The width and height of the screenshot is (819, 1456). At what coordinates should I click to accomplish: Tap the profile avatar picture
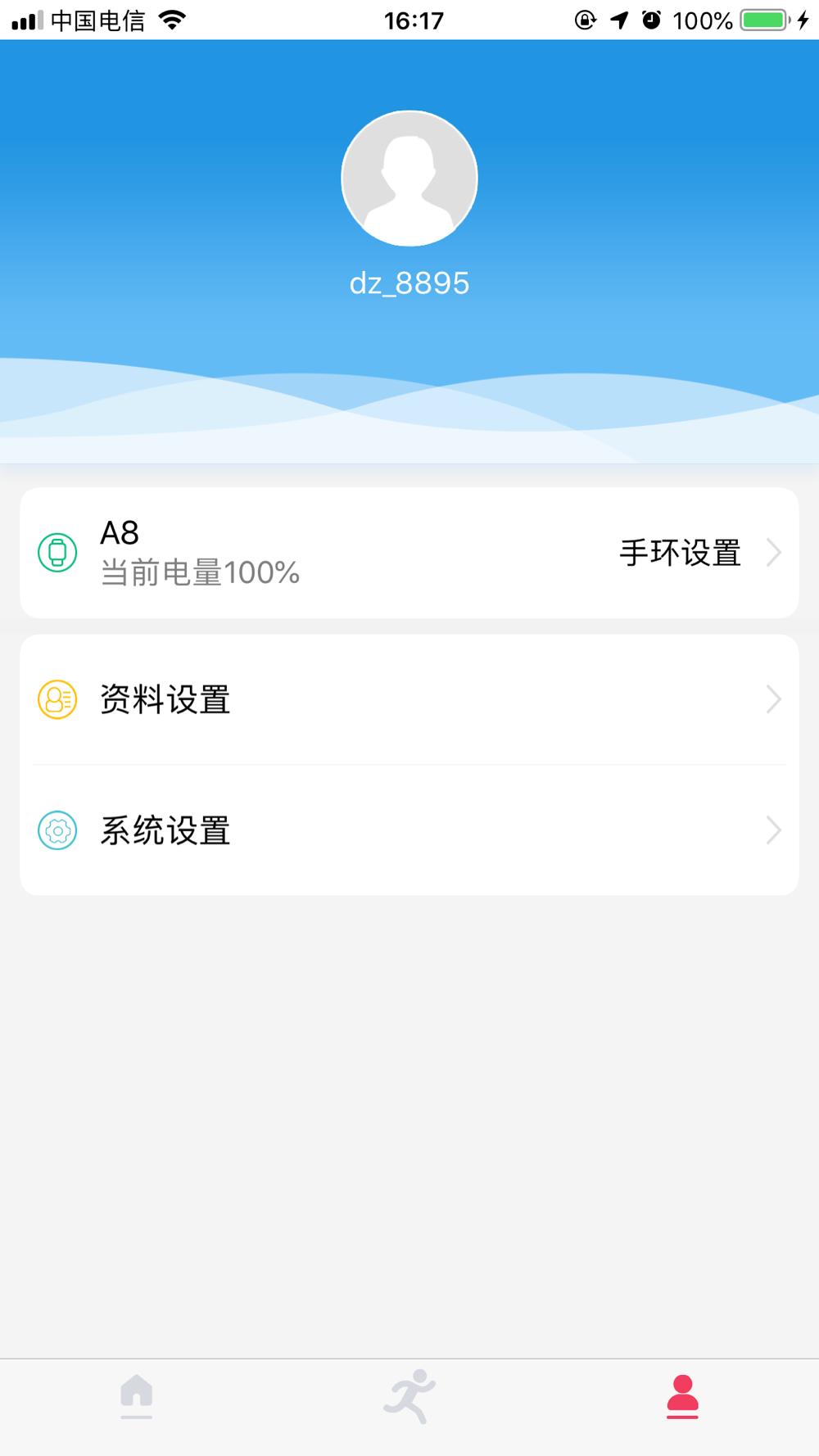[409, 179]
